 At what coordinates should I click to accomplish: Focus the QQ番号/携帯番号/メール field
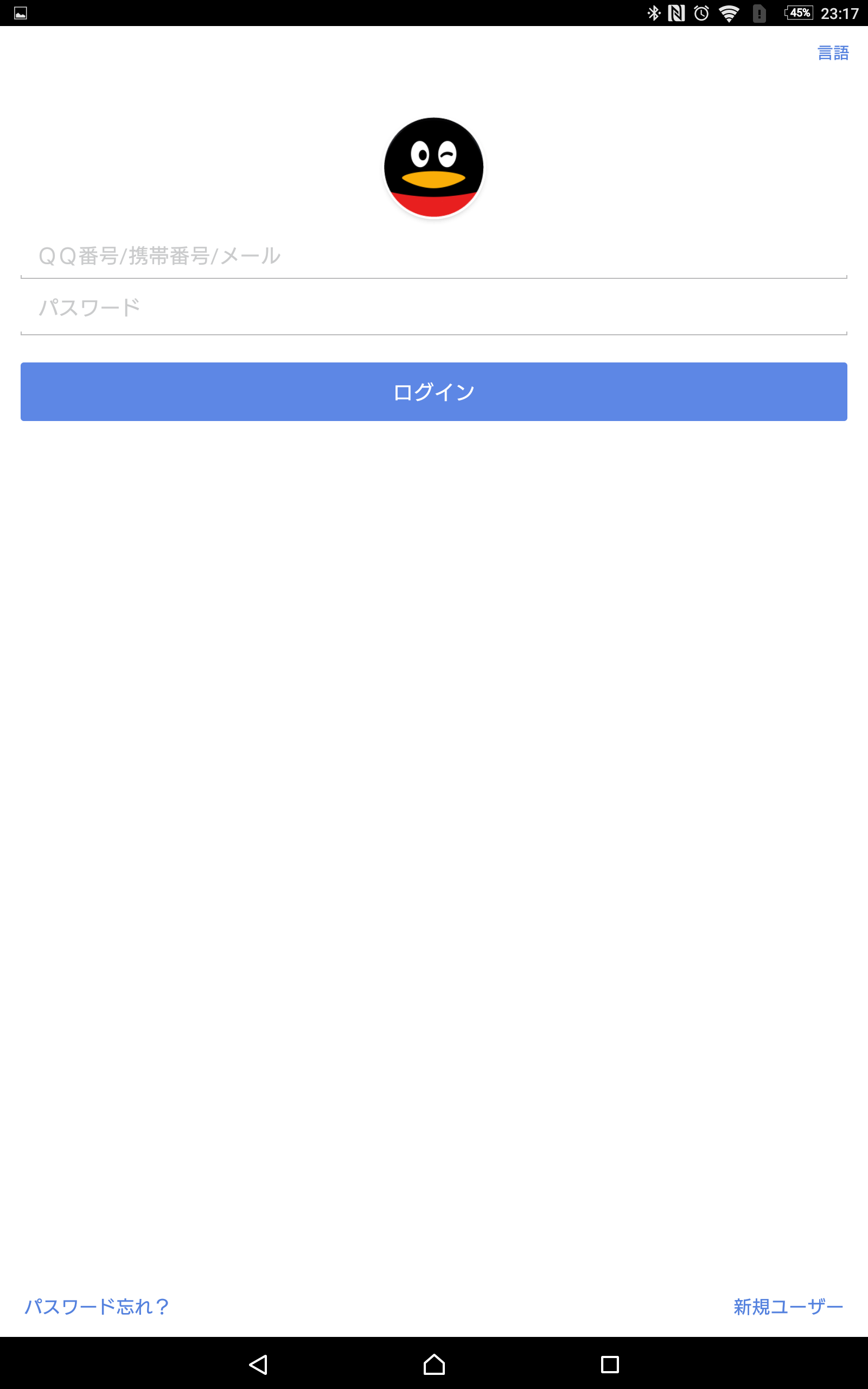pyautogui.click(x=433, y=256)
